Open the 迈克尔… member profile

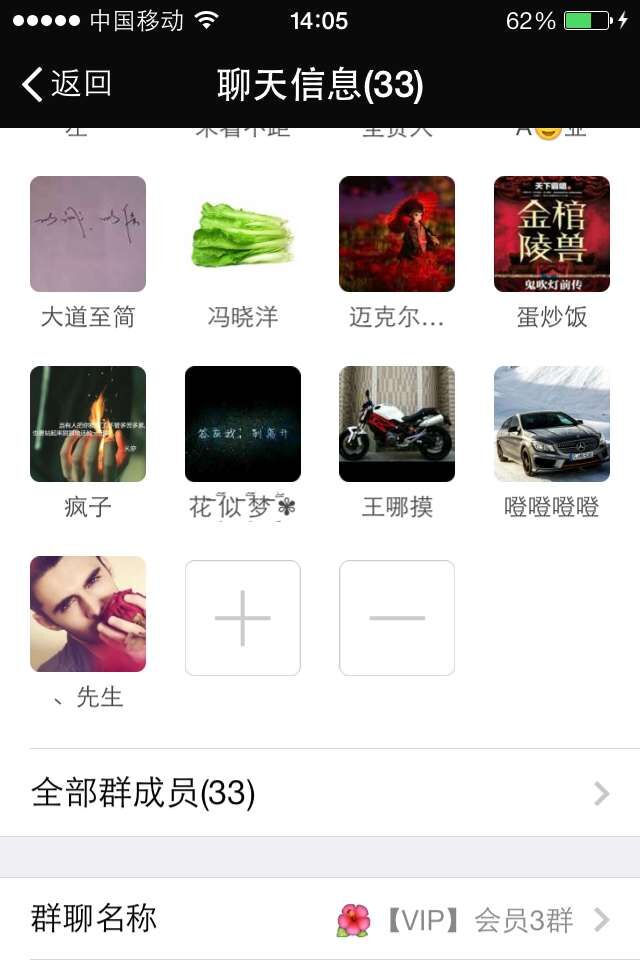(x=397, y=234)
